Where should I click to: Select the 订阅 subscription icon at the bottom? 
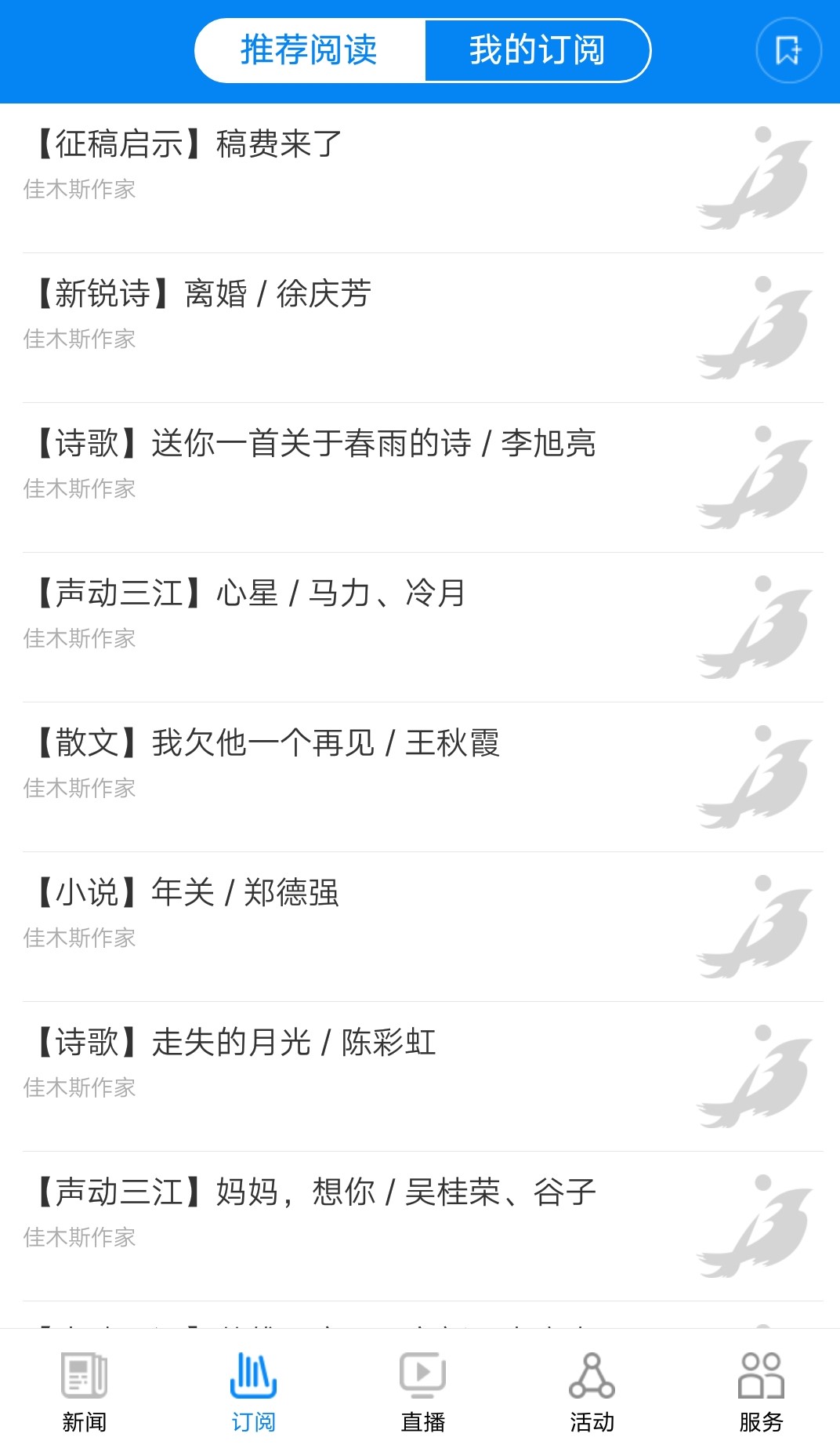(252, 1386)
